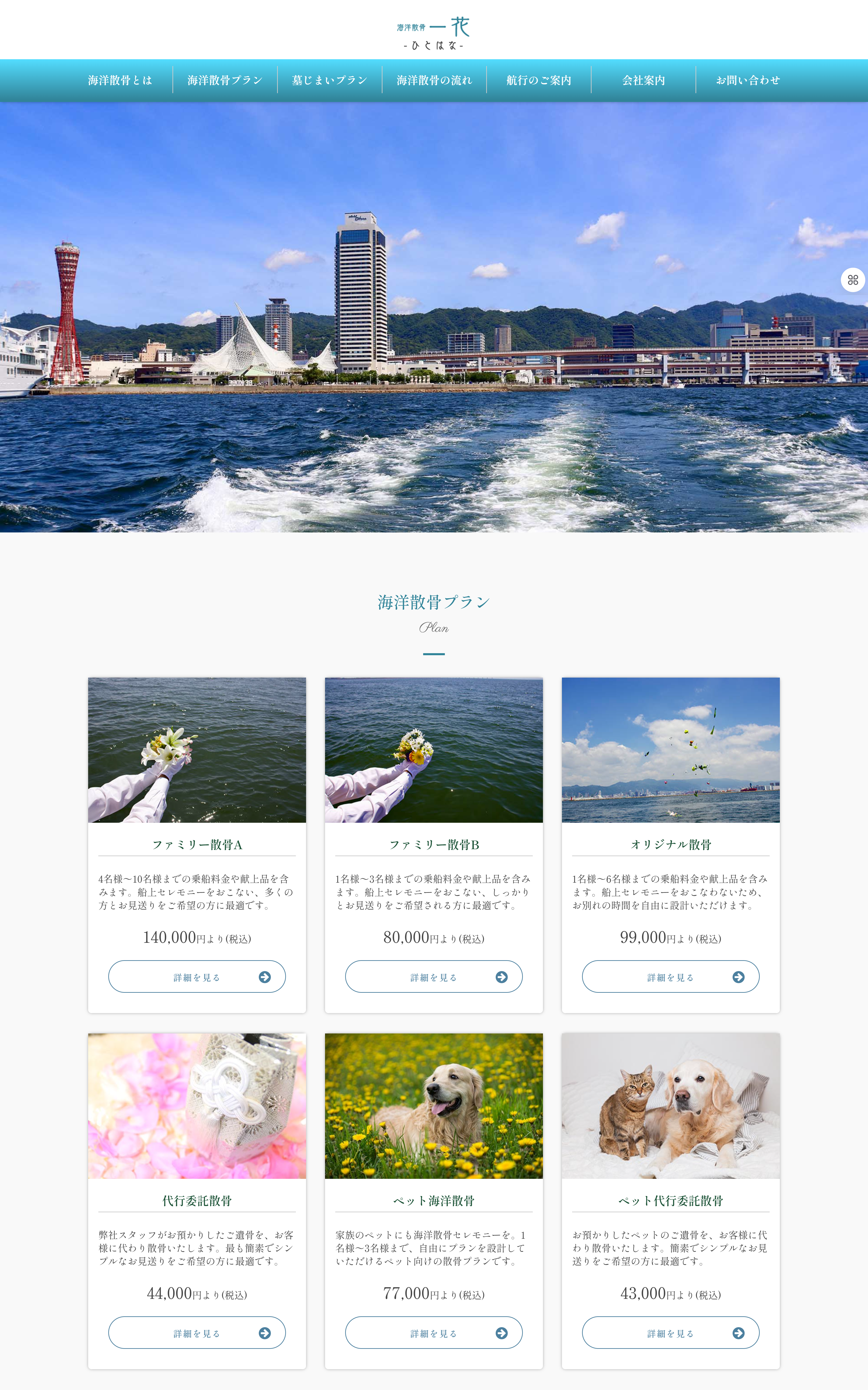Tap the 一花 logo to go home

click(434, 33)
